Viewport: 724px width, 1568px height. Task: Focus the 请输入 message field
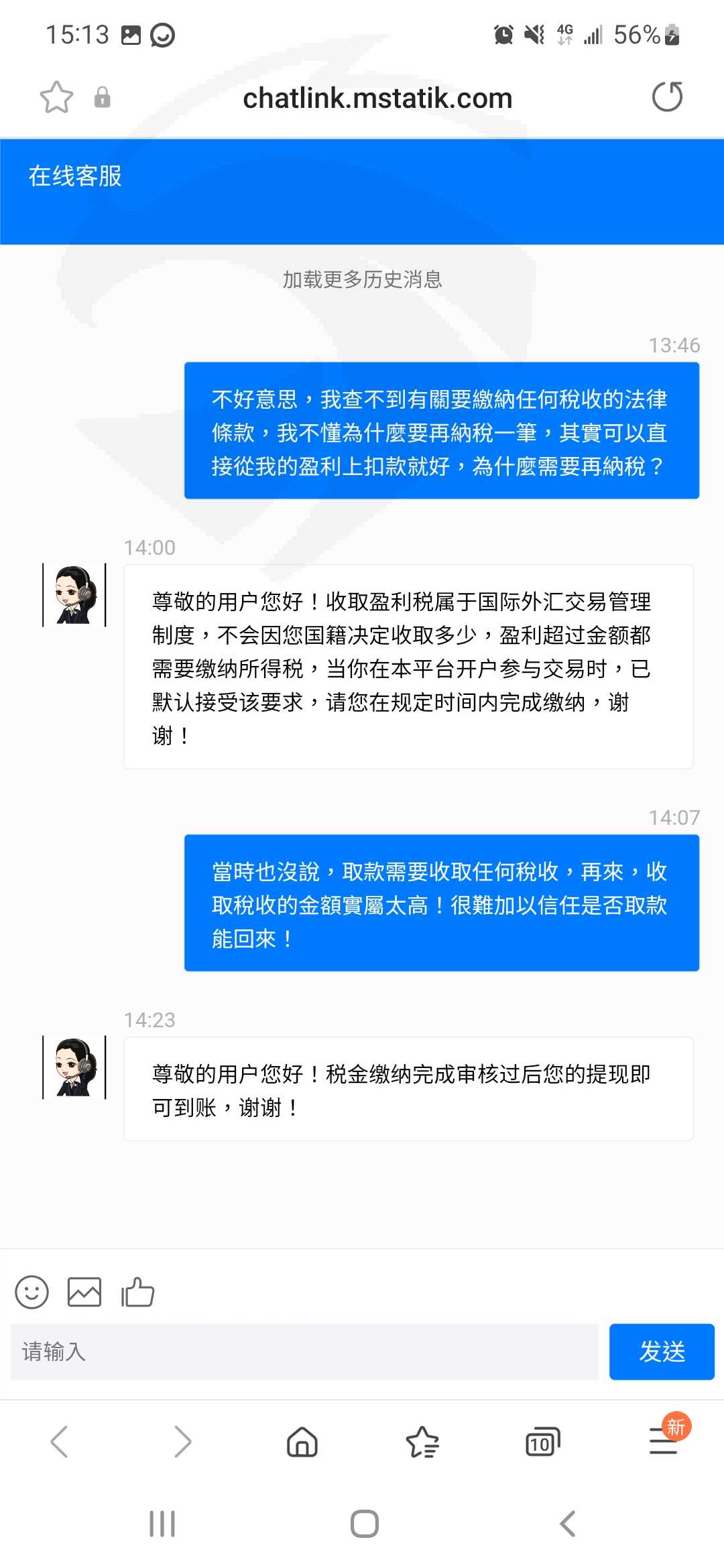pyautogui.click(x=304, y=1352)
